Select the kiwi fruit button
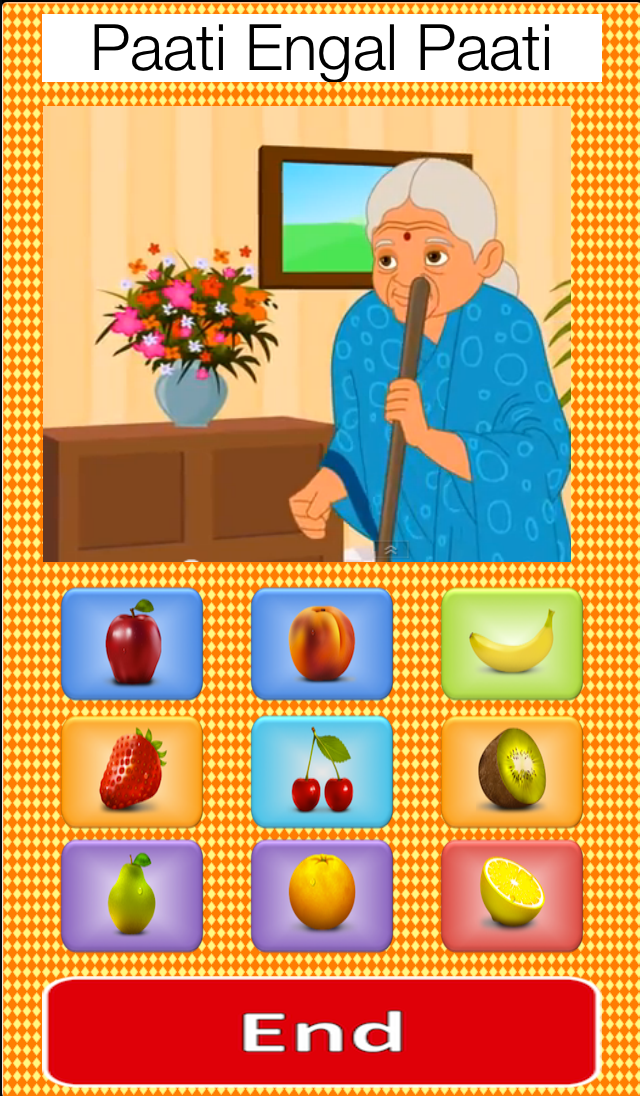640x1096 pixels. tap(512, 771)
